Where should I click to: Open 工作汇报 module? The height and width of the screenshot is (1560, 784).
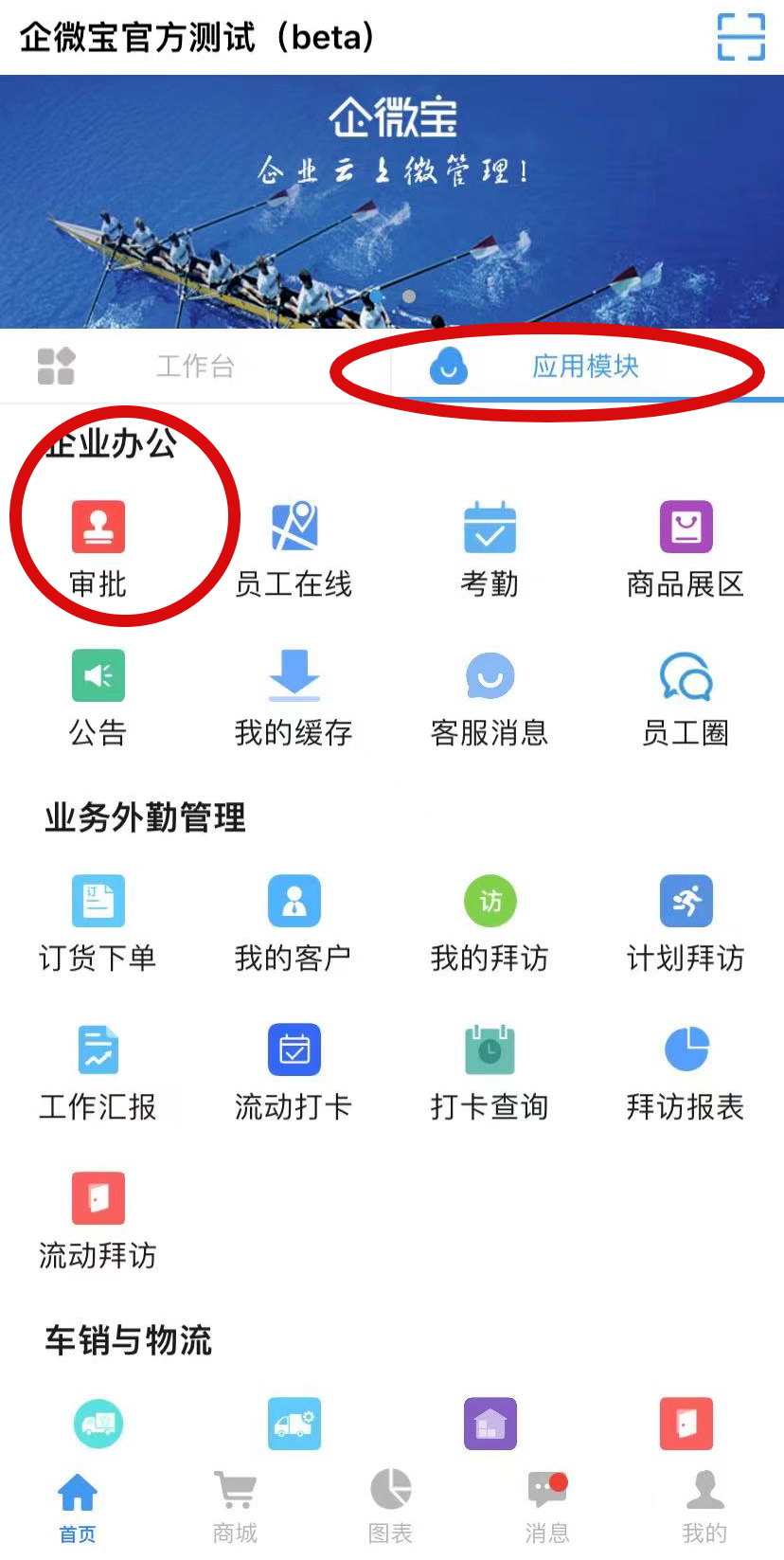(98, 1072)
